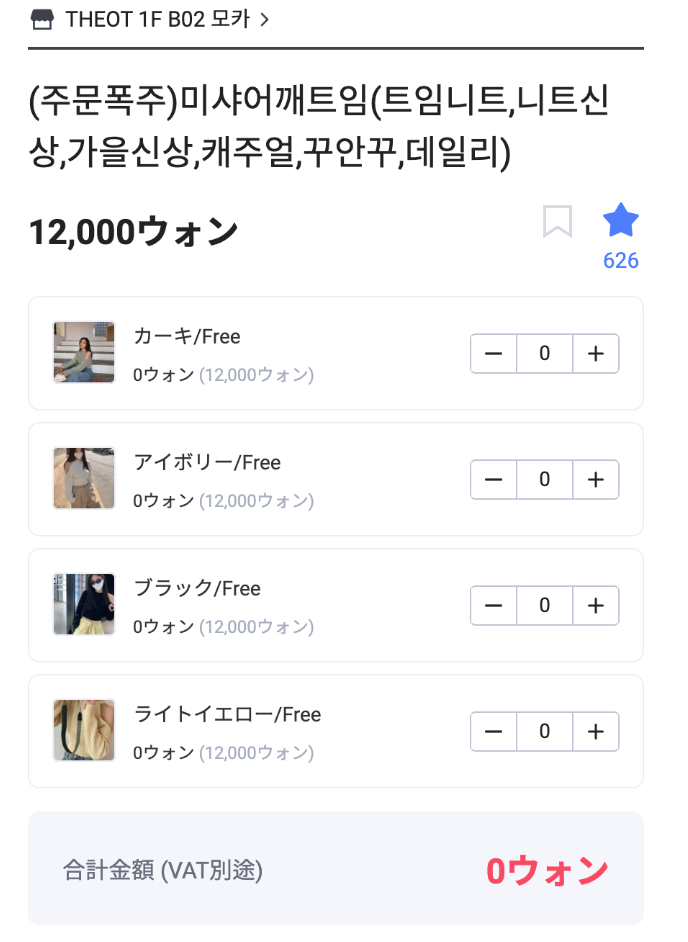Reduce the アイボリー/Free quantity
688x942 pixels.
click(x=494, y=480)
